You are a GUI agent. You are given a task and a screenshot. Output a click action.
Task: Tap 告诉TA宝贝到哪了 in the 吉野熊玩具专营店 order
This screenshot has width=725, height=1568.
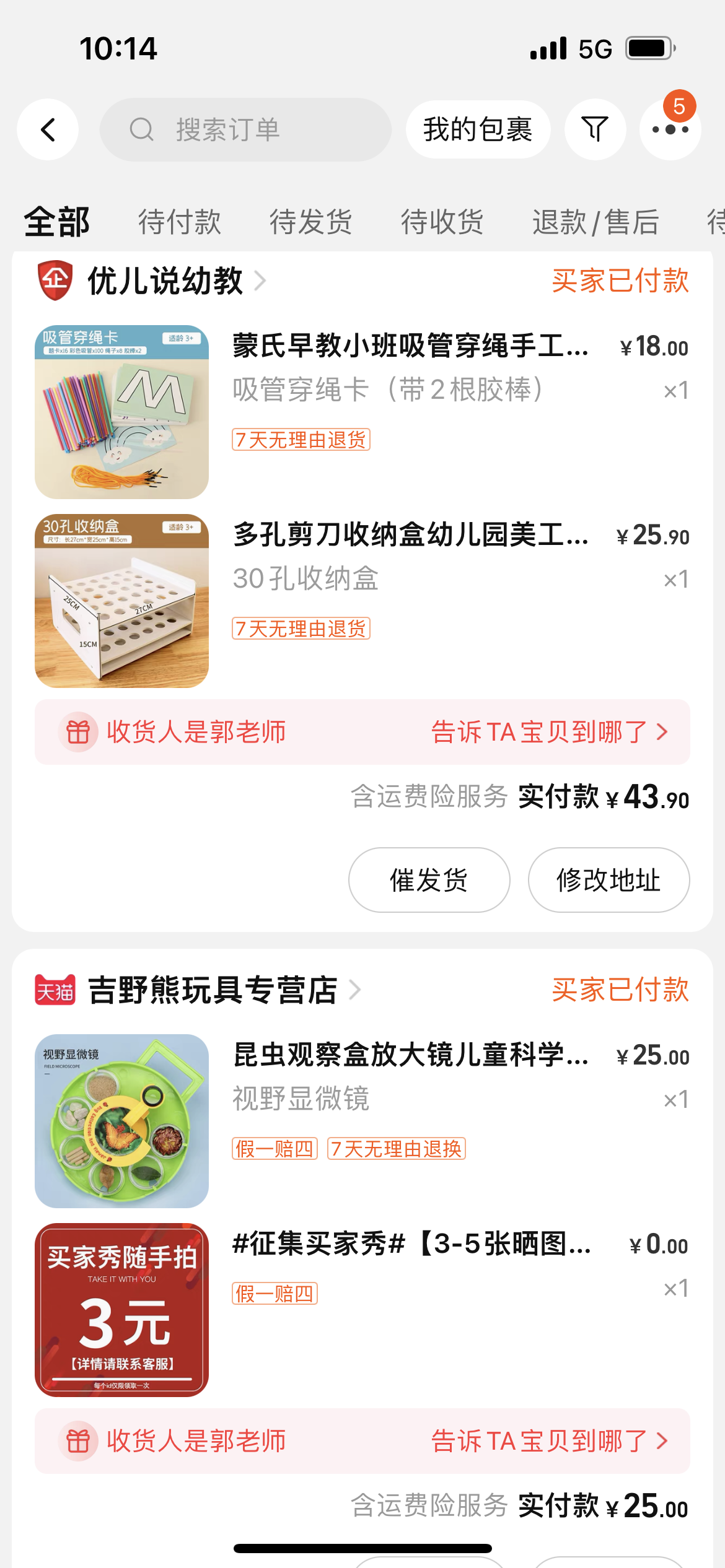click(549, 1441)
